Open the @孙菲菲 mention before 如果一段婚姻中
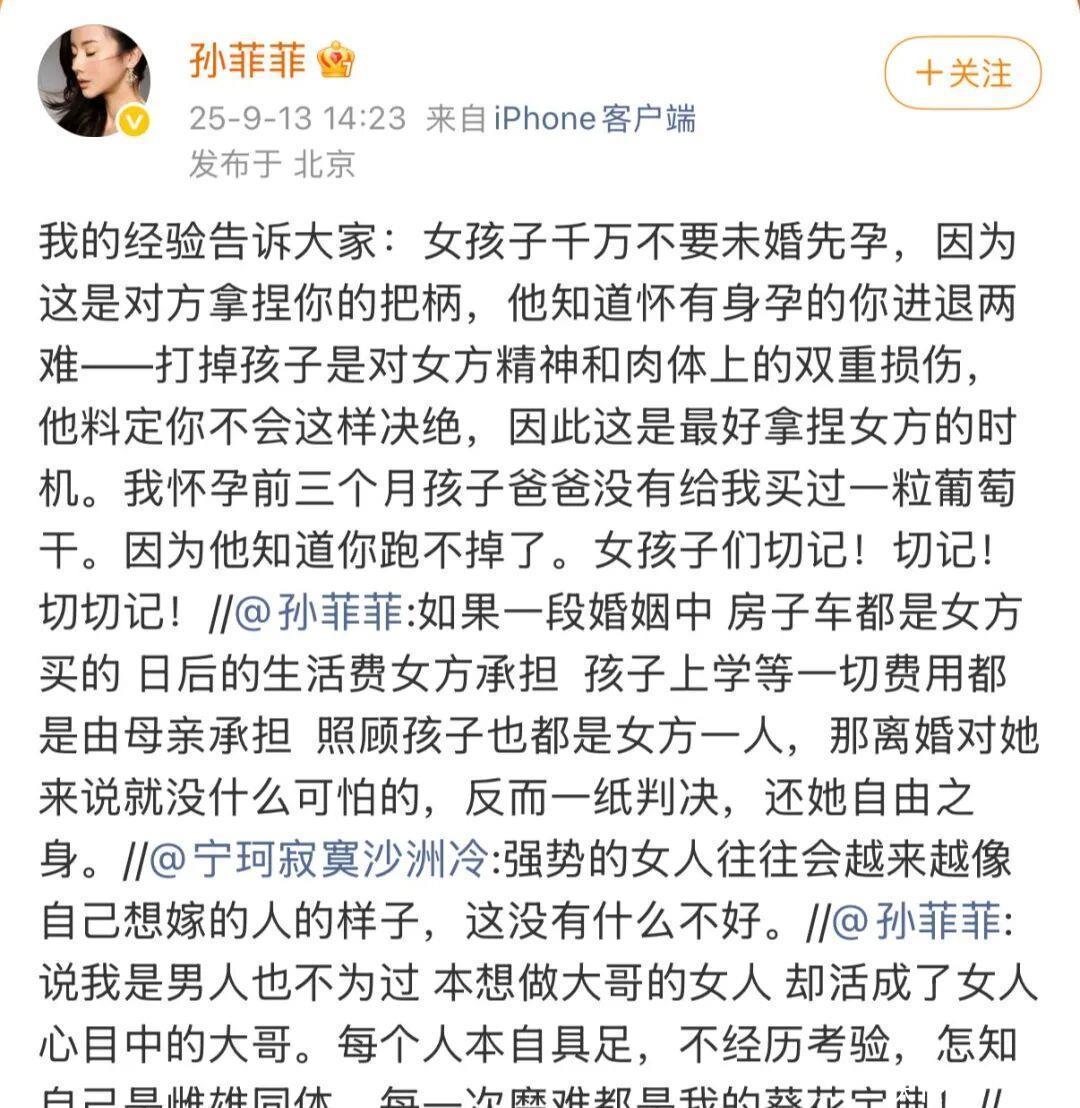1080x1108 pixels. click(x=319, y=612)
